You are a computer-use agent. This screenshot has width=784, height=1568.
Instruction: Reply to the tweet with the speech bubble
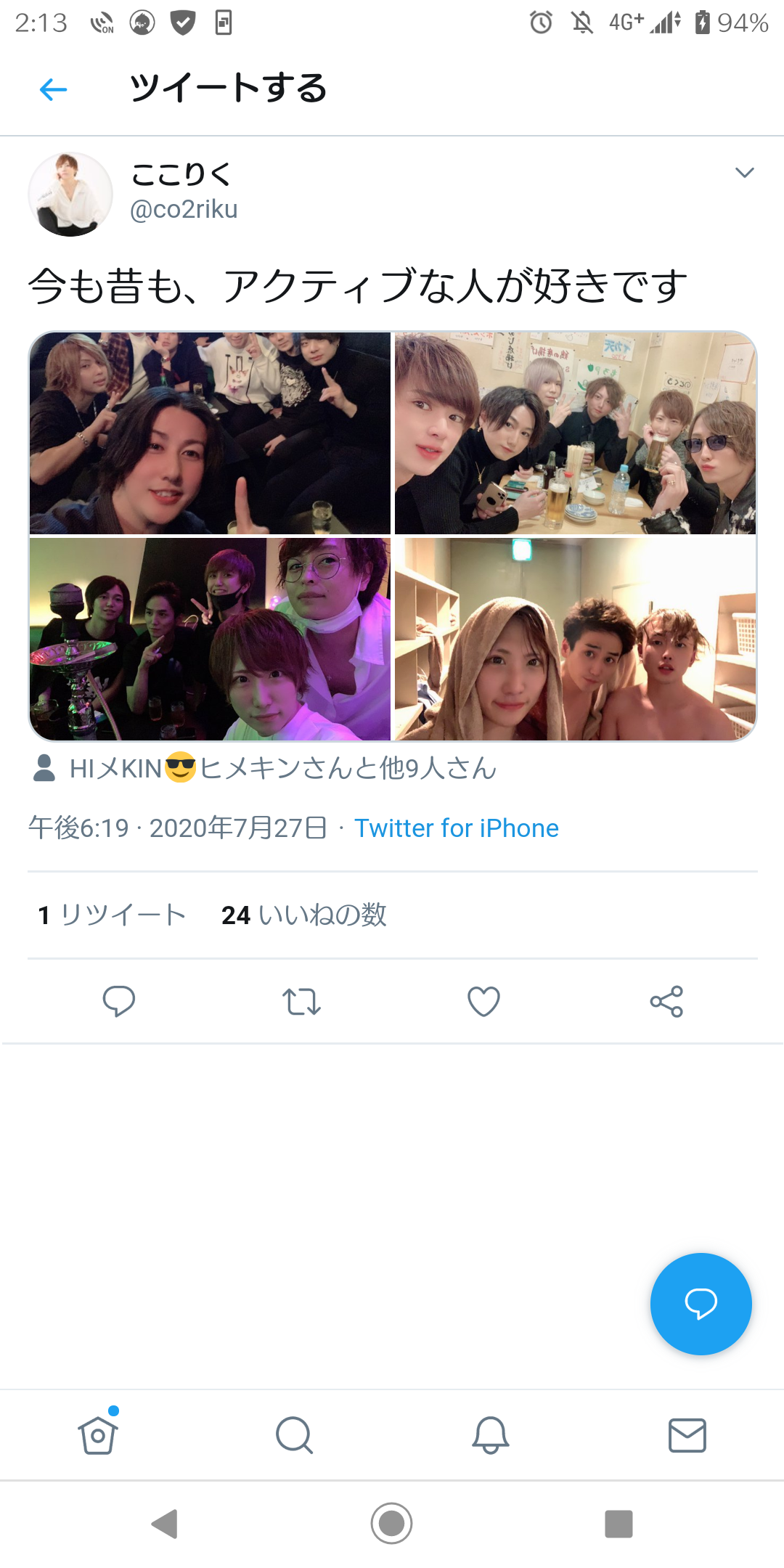(x=119, y=1002)
